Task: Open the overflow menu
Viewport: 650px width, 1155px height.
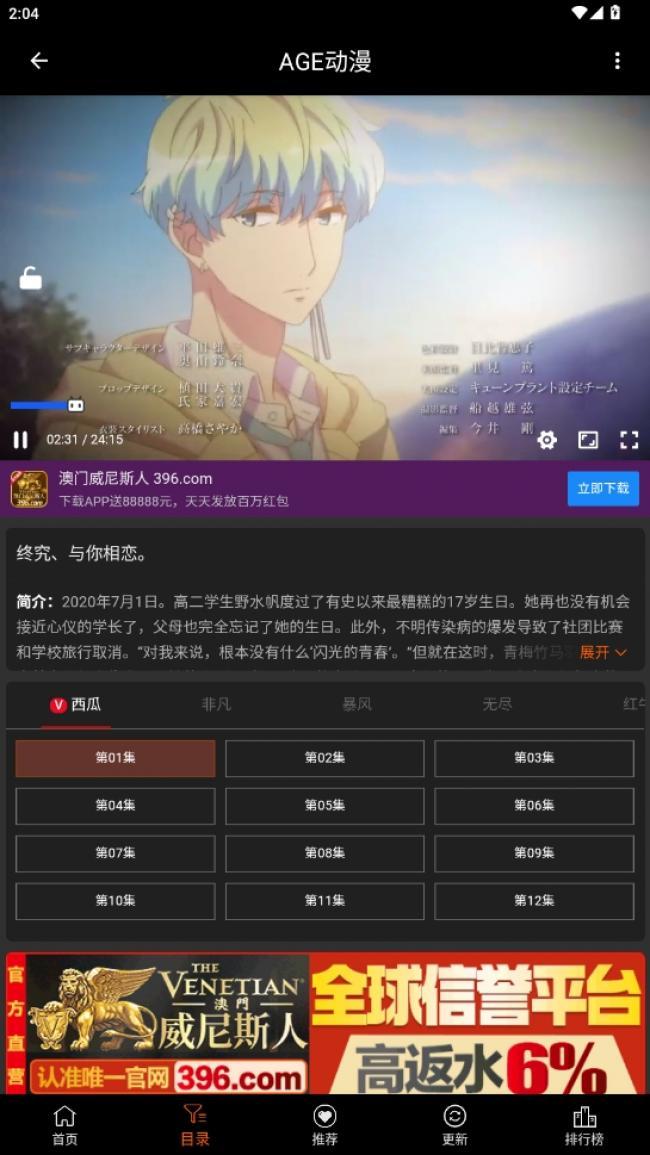Action: click(x=617, y=61)
